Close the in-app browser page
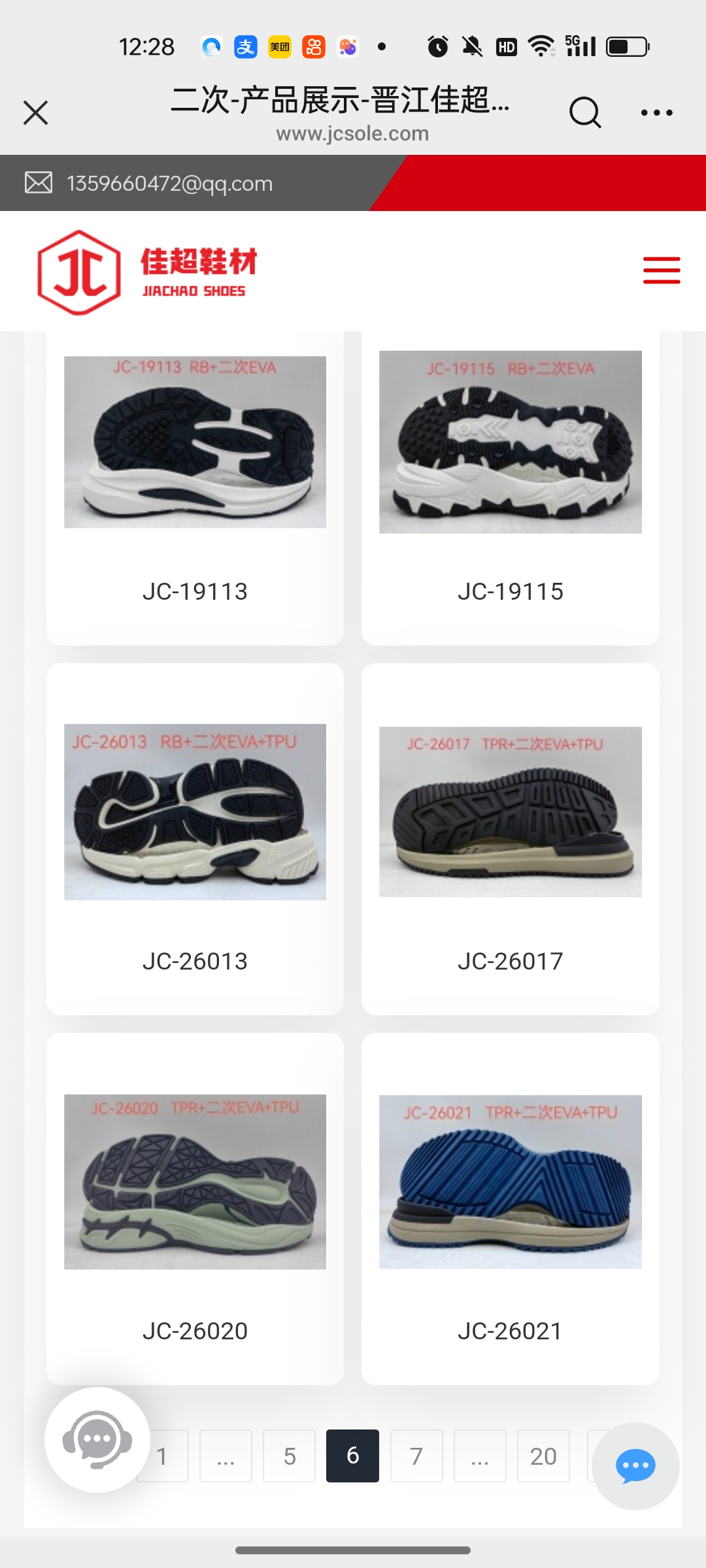 point(35,112)
